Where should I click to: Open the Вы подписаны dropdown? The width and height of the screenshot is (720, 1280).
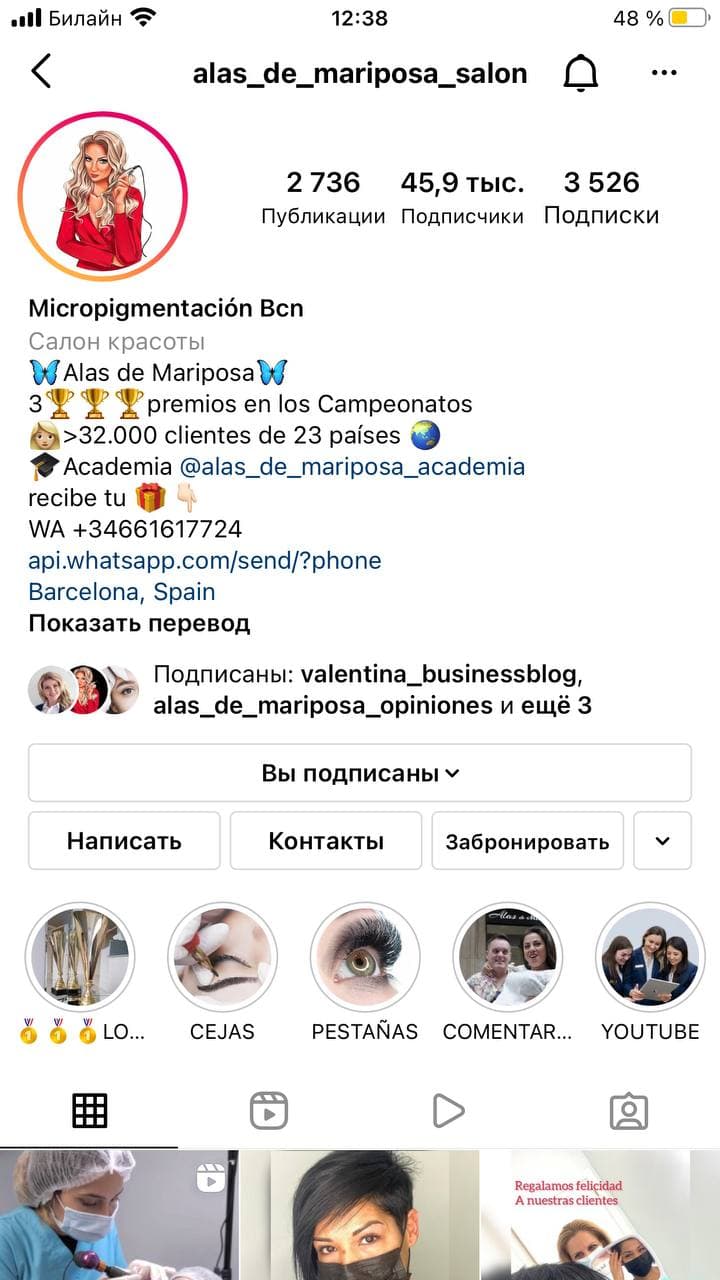[360, 773]
